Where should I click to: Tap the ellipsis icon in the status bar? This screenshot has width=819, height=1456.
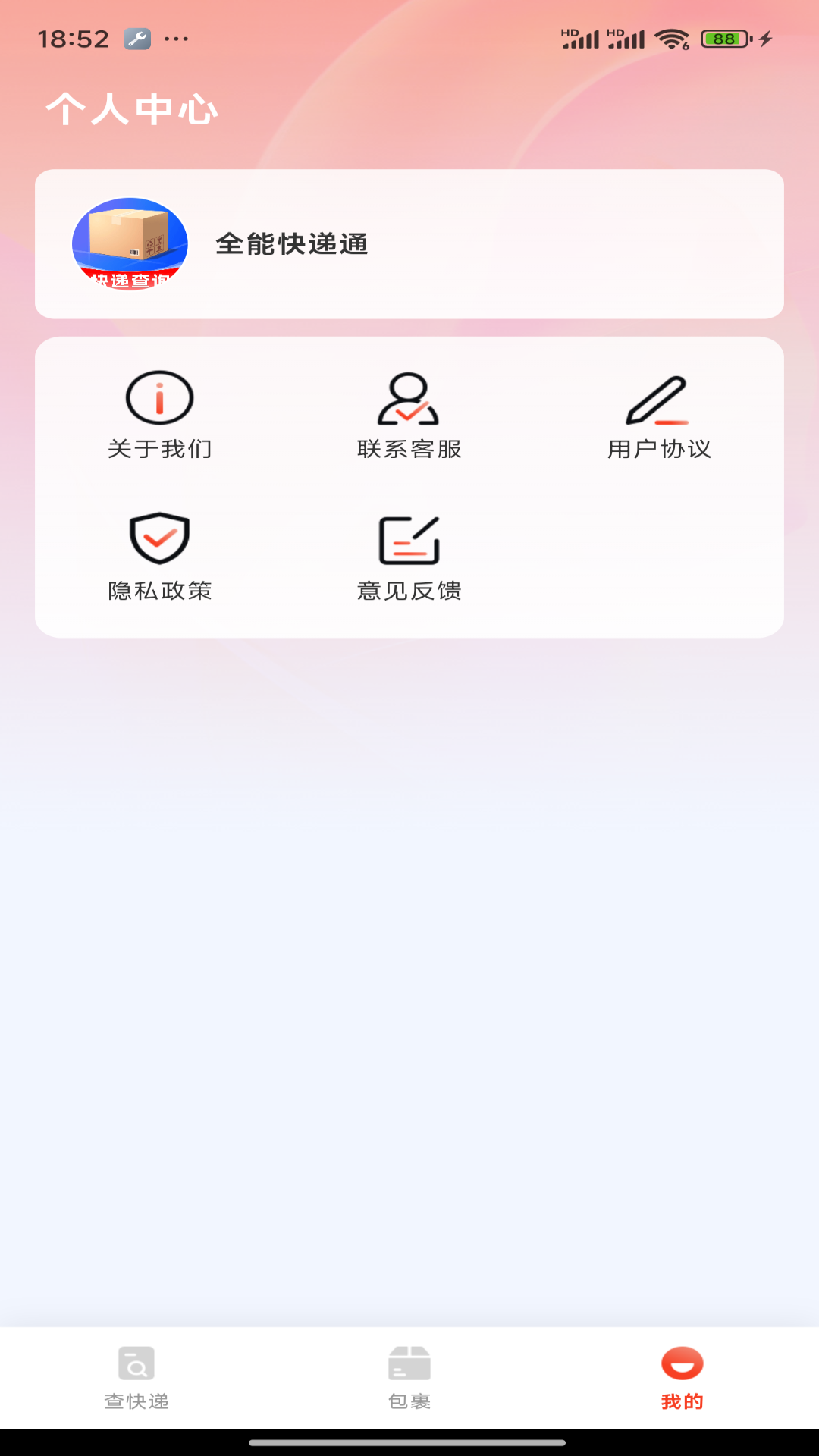point(176,39)
